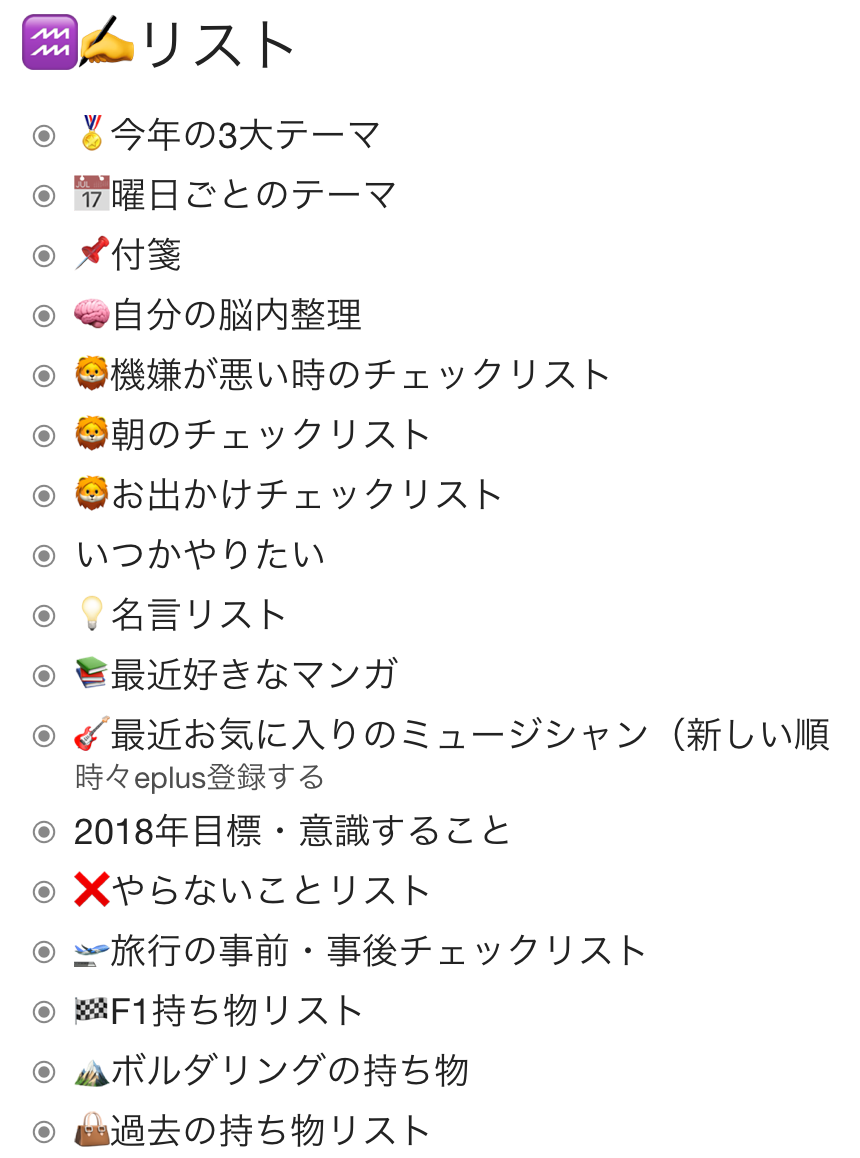Click the guitar emoji on the musician list item

pos(91,735)
